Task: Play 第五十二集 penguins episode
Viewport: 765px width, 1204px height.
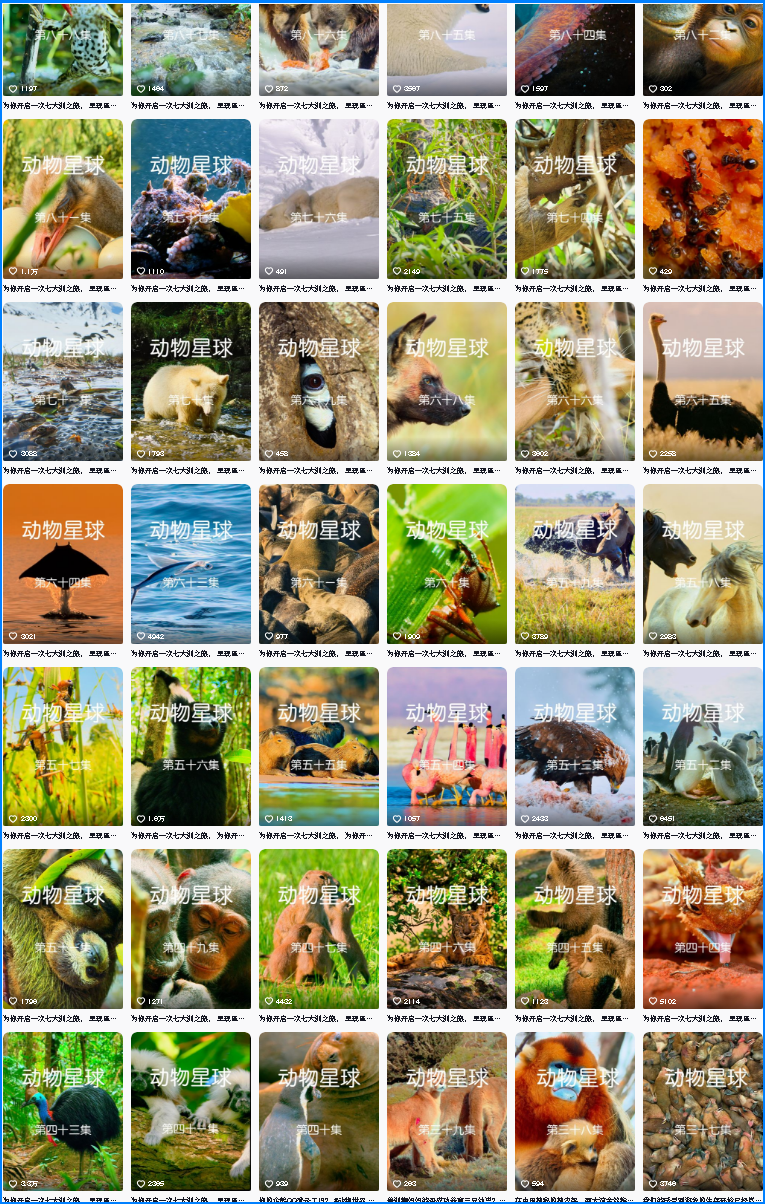Action: [x=703, y=747]
